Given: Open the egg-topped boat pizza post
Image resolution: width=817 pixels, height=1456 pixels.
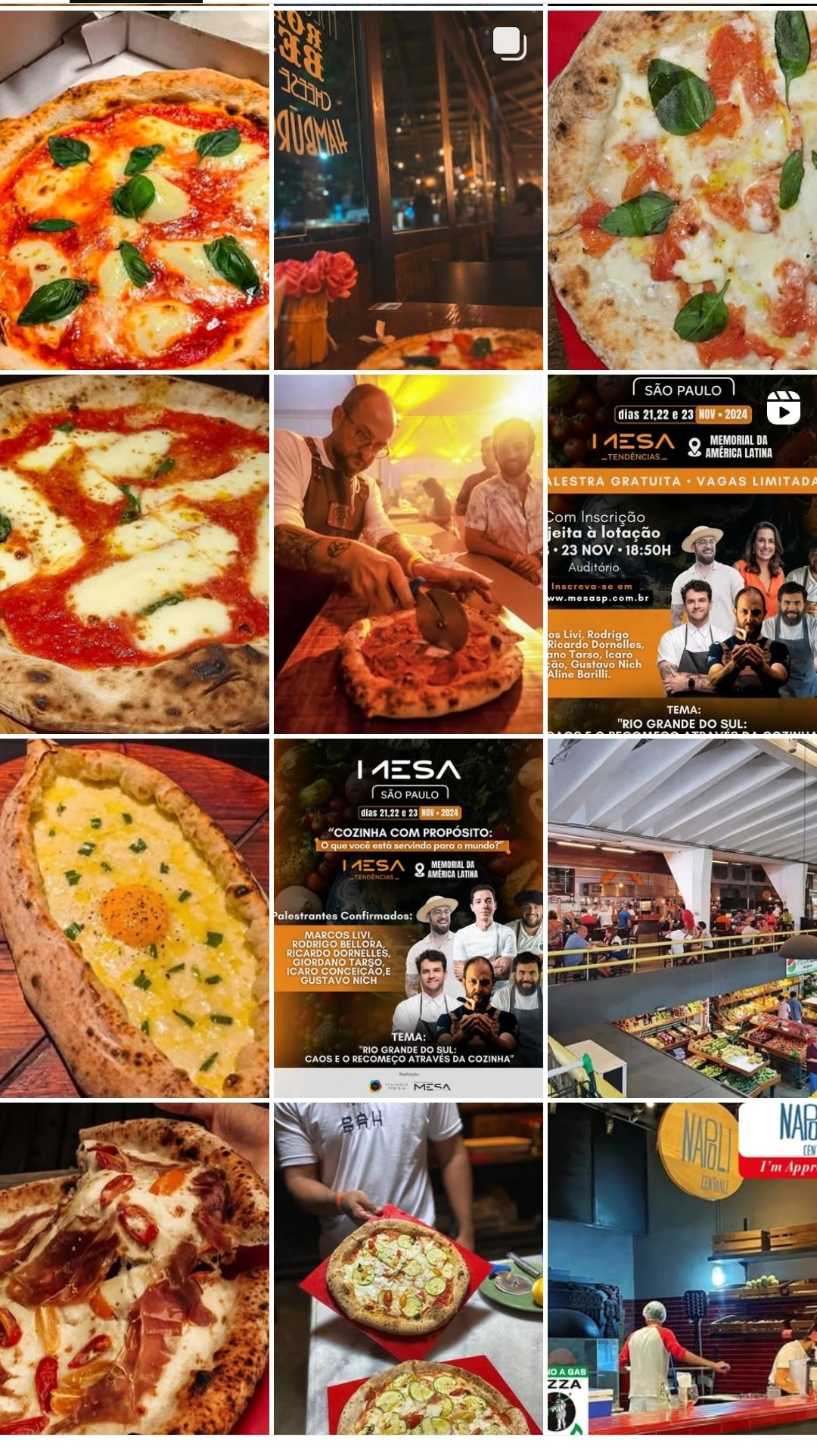Looking at the screenshot, I should (x=135, y=918).
